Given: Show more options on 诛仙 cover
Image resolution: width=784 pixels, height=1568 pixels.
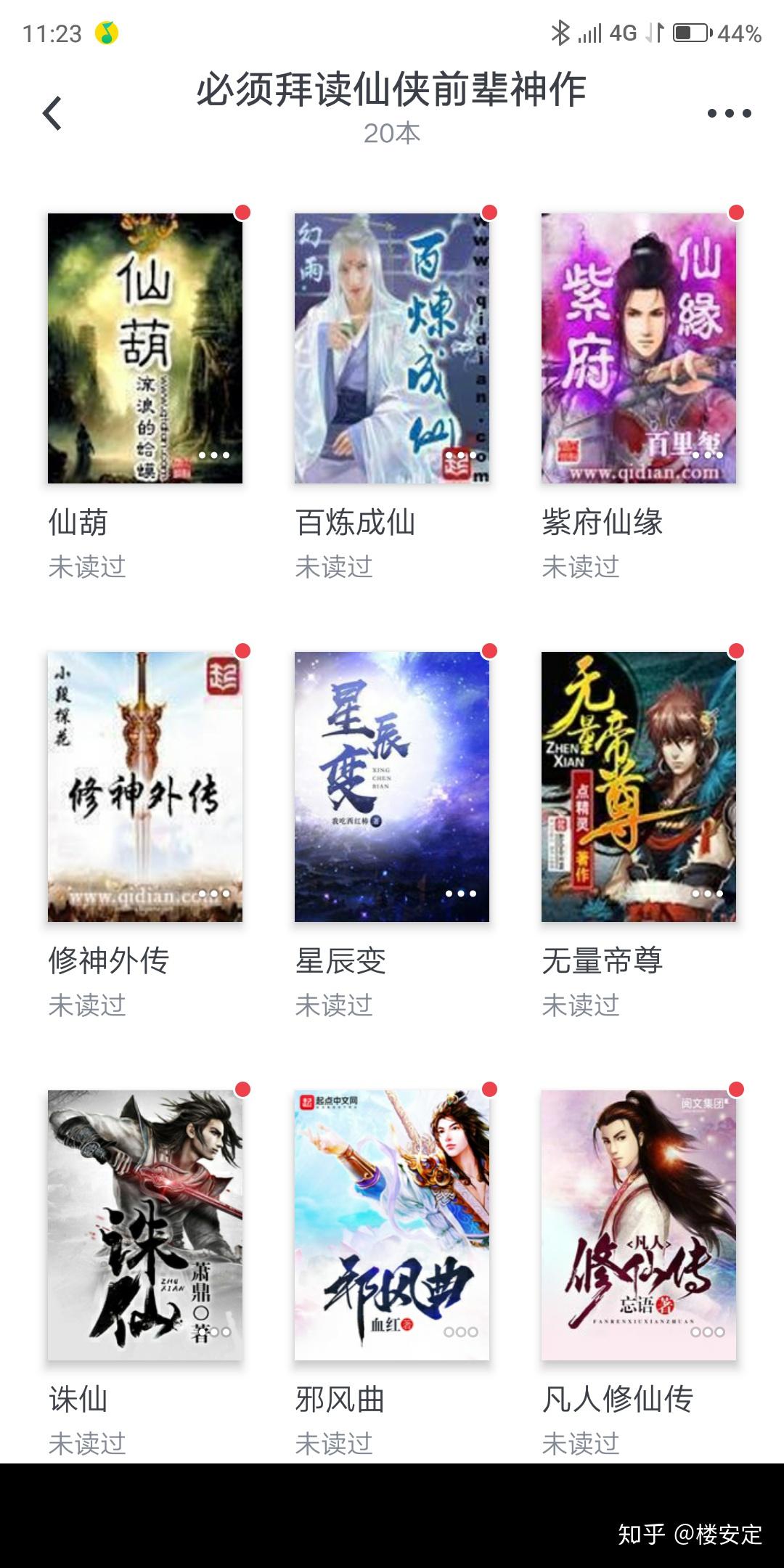Looking at the screenshot, I should [x=214, y=1332].
